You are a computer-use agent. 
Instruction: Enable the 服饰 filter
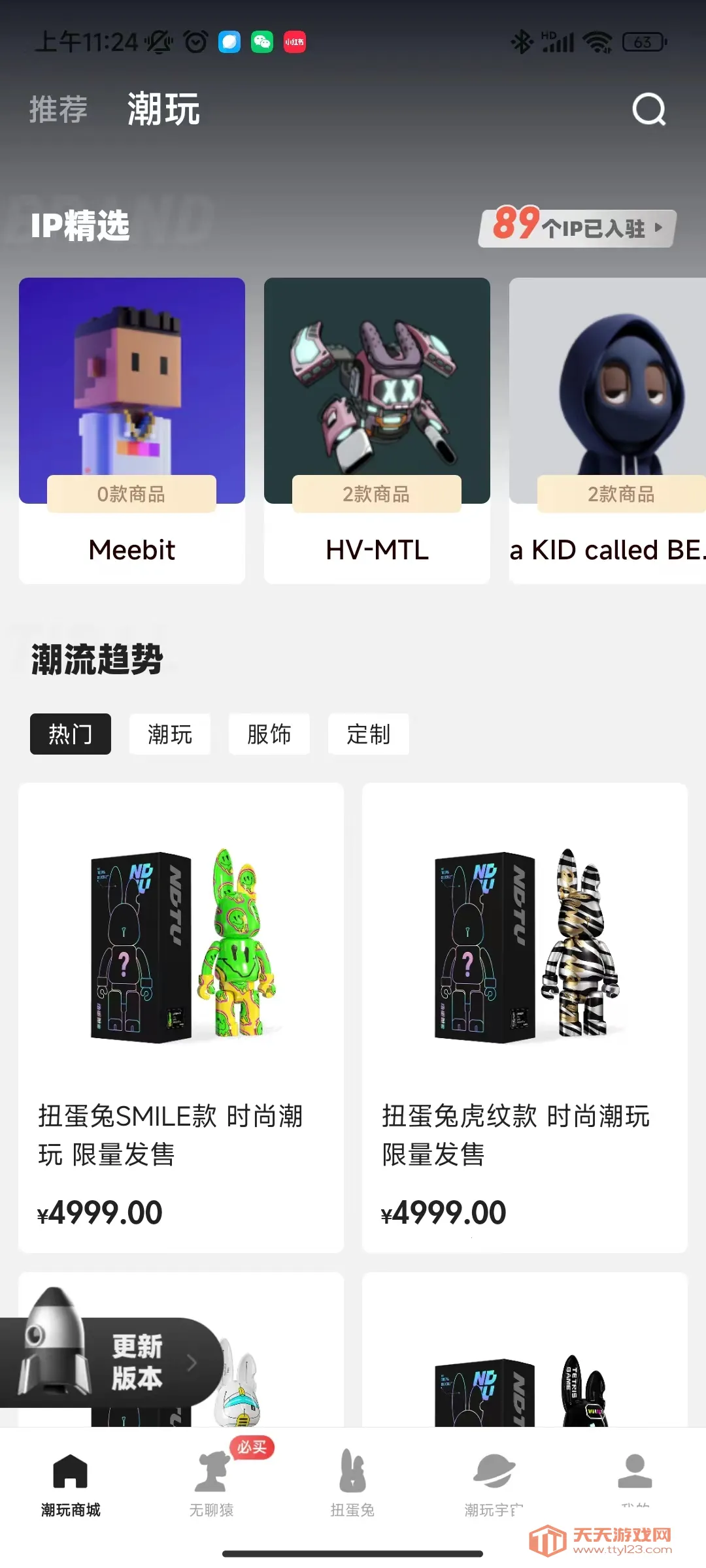(x=269, y=734)
